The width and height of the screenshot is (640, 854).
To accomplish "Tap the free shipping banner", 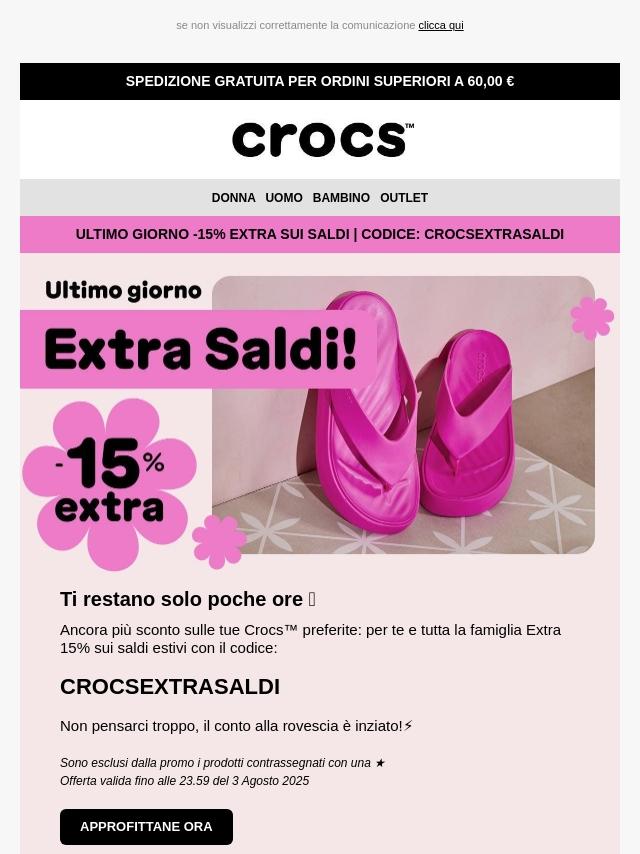I will (x=320, y=81).
